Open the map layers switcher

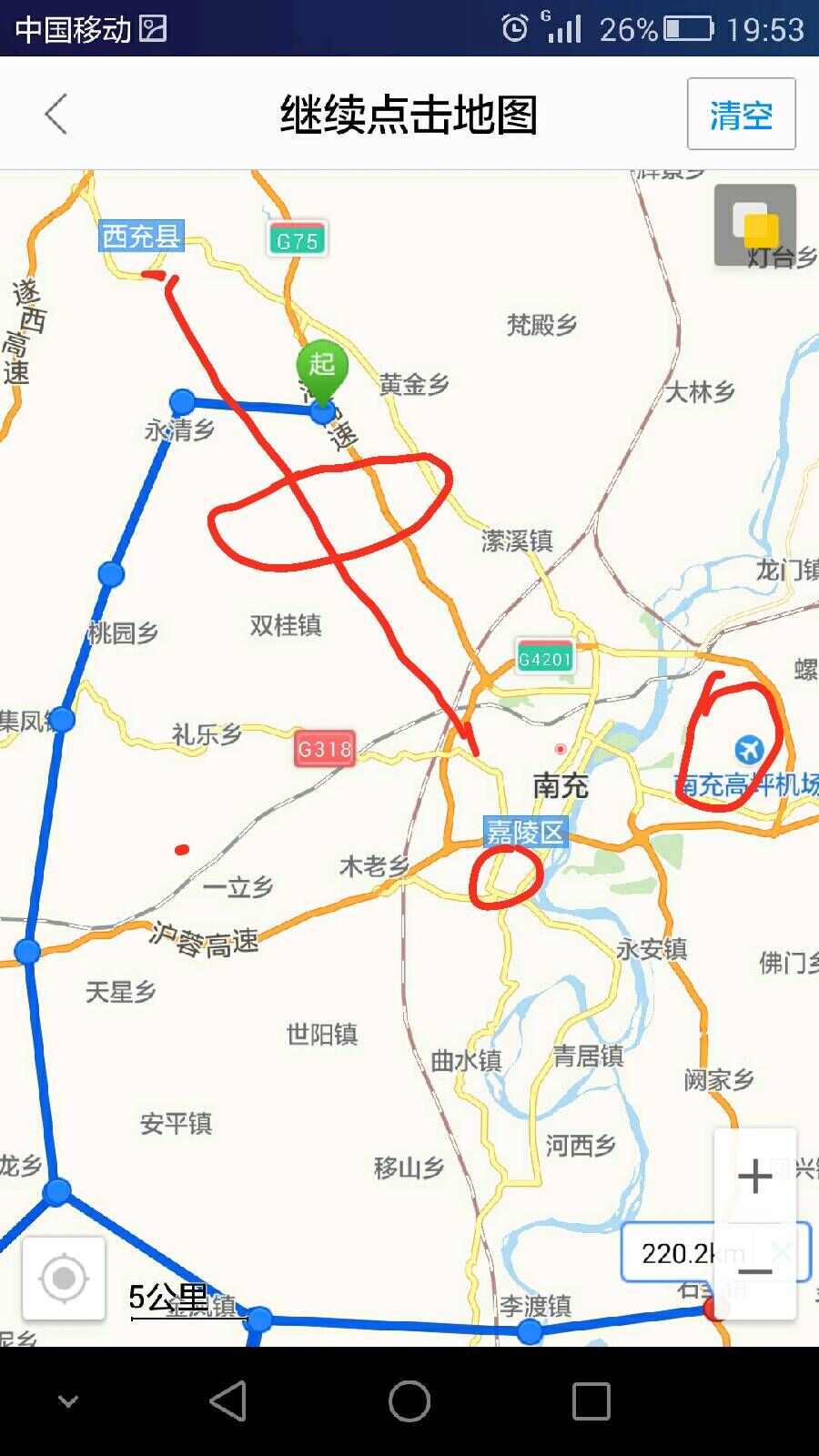(x=755, y=226)
